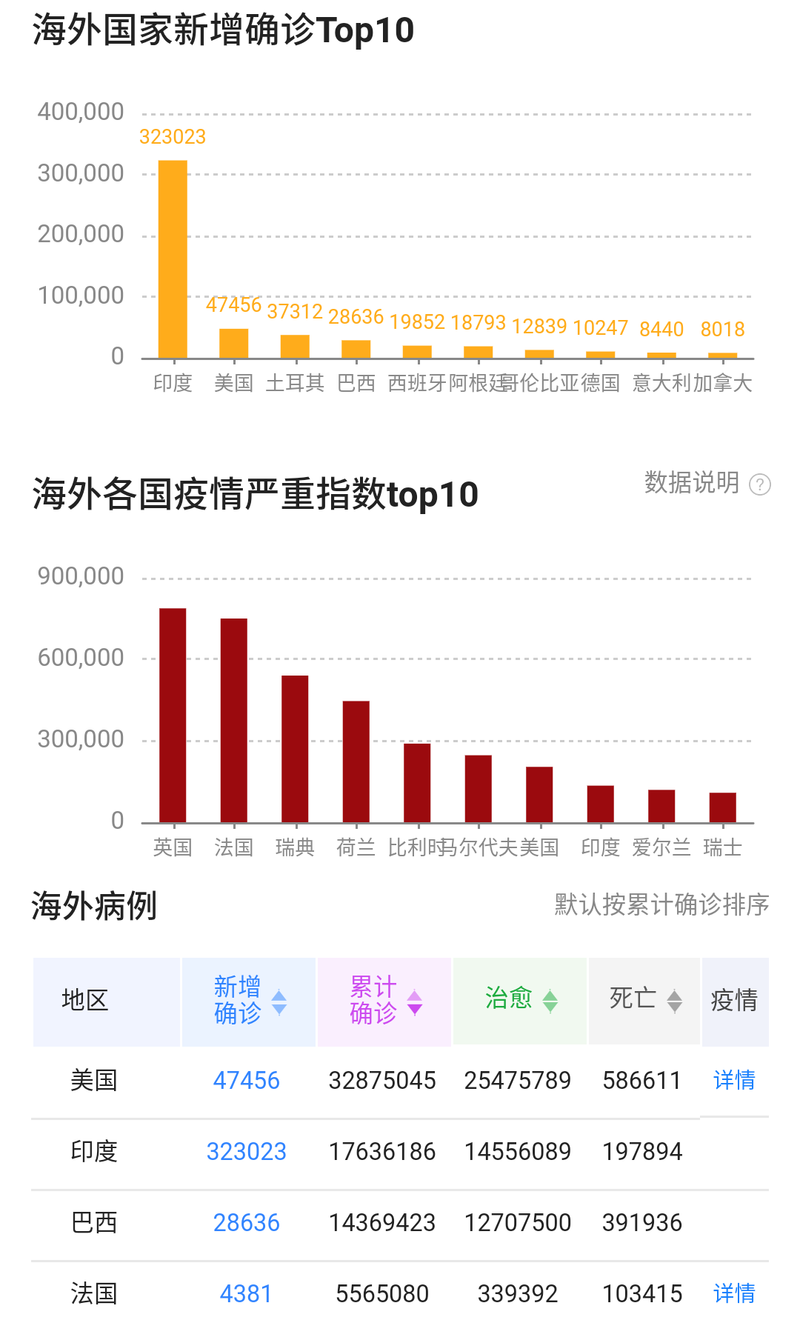The height and width of the screenshot is (1320, 800).
Task: Click the 默认按累计确诊排序 sorting text
Action: (658, 904)
